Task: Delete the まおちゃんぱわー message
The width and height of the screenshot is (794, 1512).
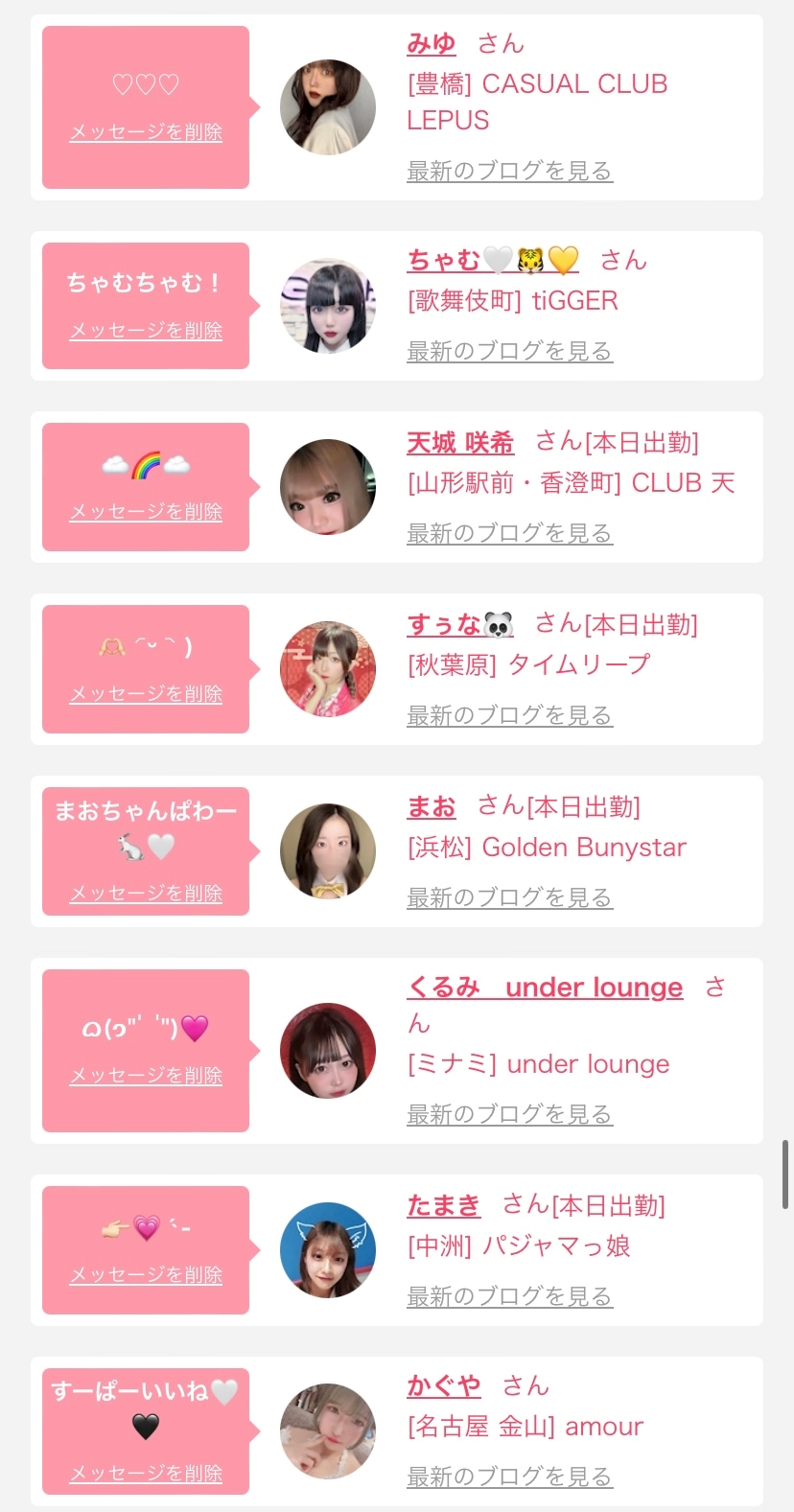Action: pos(146,894)
